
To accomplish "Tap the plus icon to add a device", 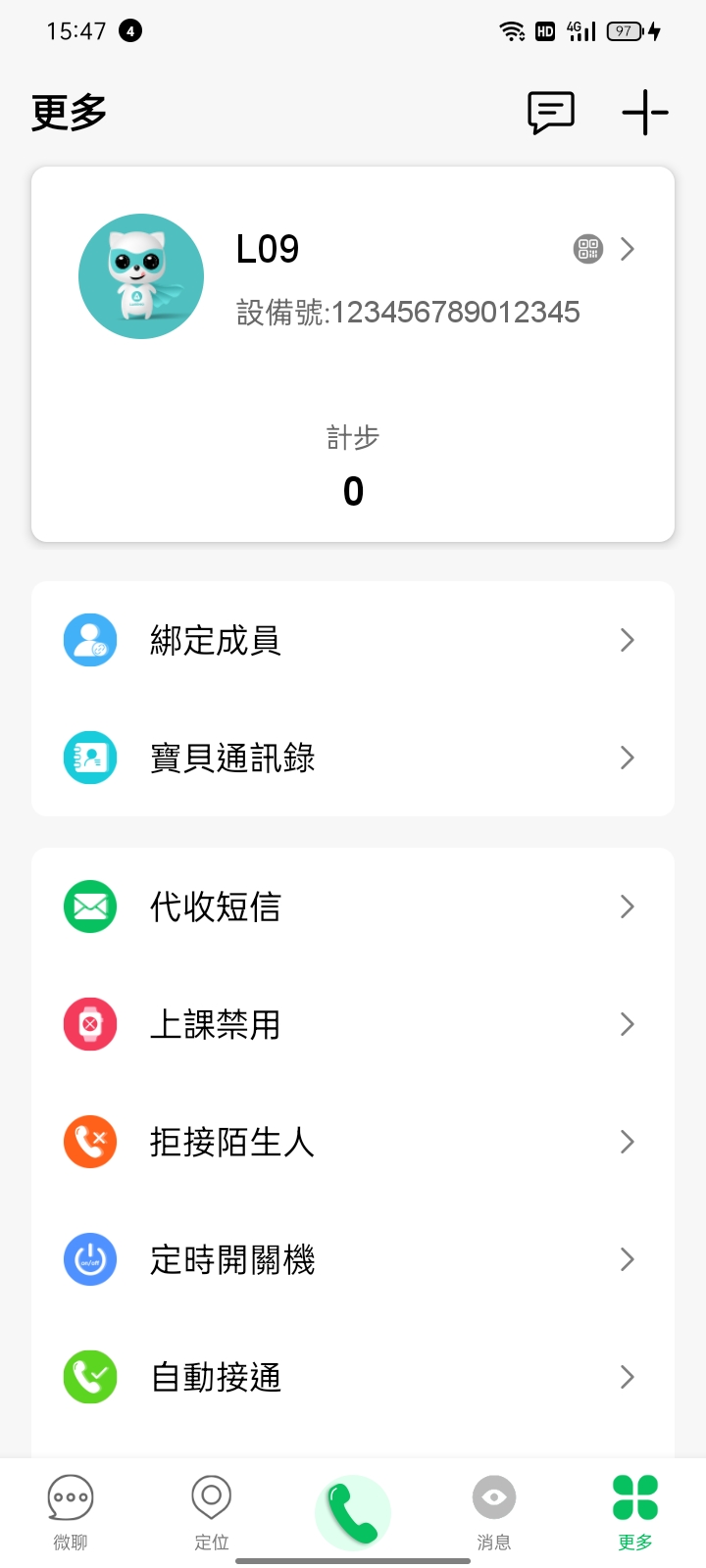I will [x=645, y=113].
